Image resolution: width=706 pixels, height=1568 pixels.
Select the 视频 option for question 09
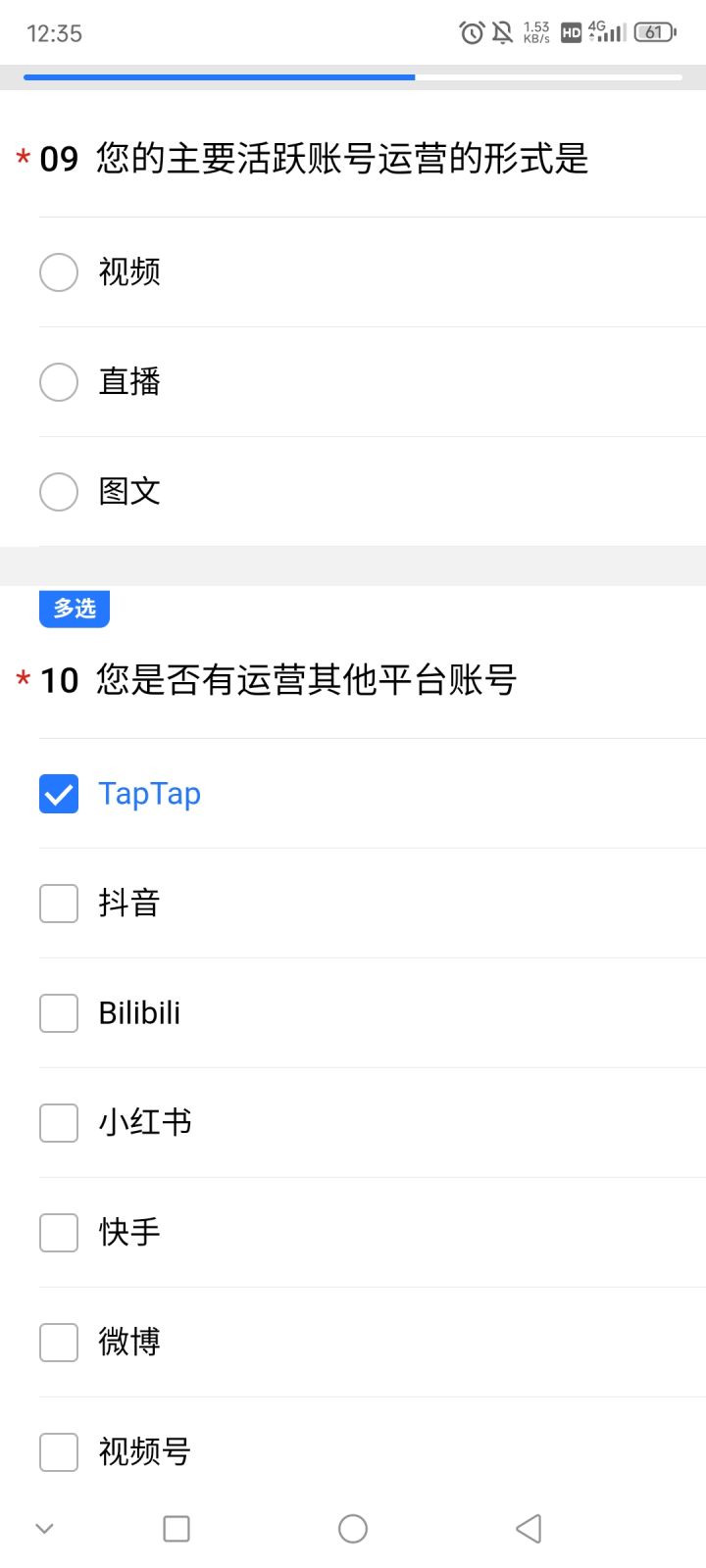click(58, 271)
